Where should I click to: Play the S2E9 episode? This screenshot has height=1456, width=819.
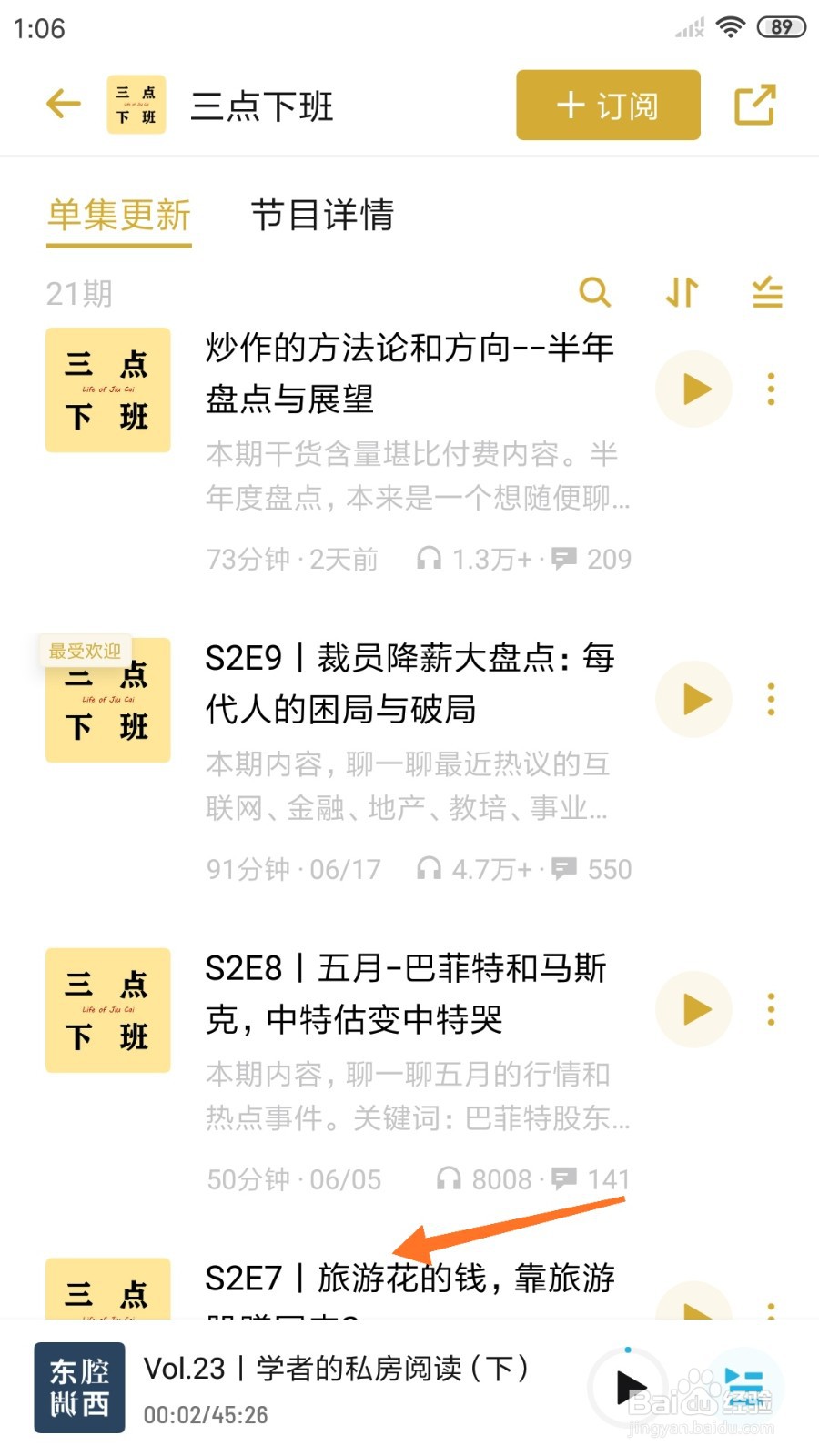point(695,700)
